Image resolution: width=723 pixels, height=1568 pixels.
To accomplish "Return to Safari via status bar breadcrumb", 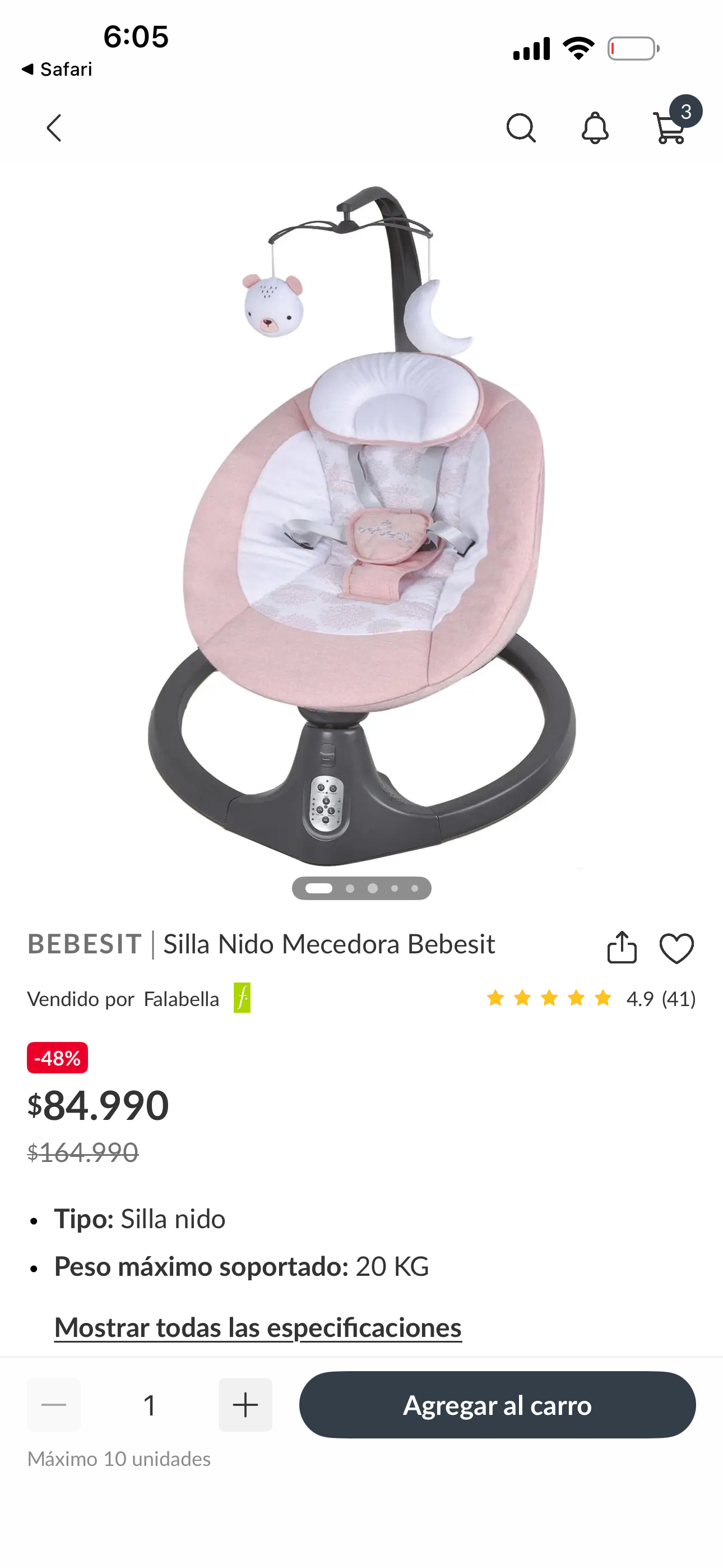I will point(57,70).
